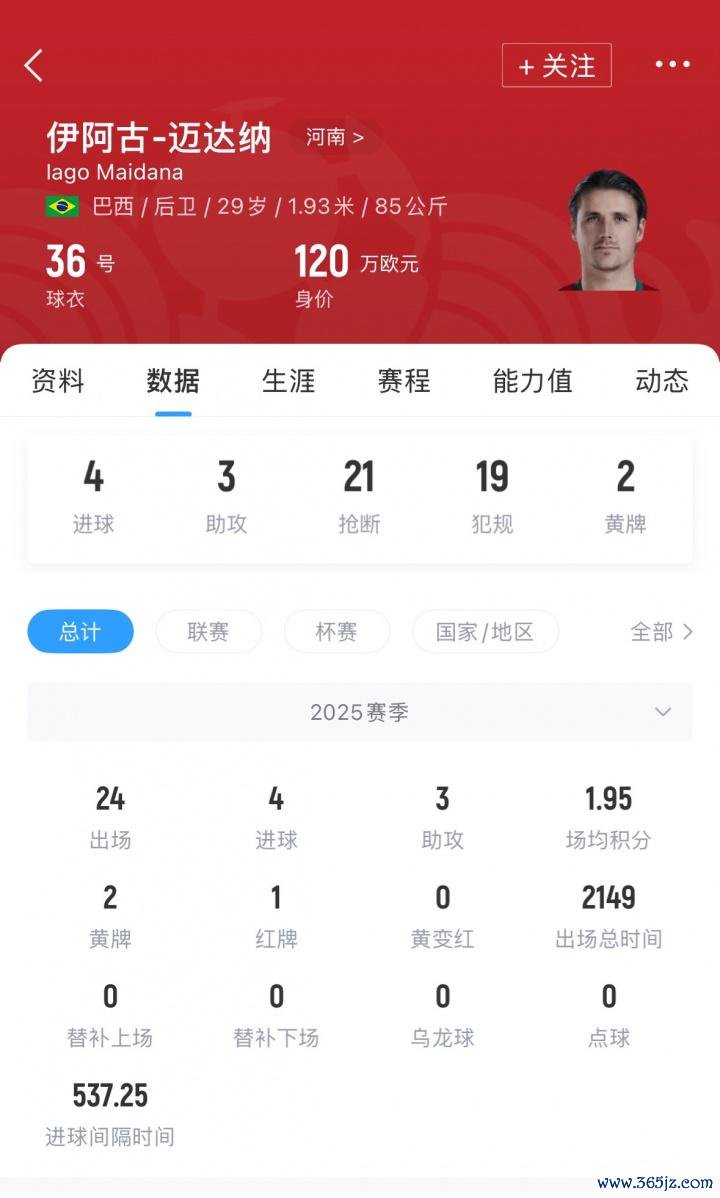720x1198 pixels.
Task: Choose the 国家/地区 filter chip
Action: click(485, 632)
